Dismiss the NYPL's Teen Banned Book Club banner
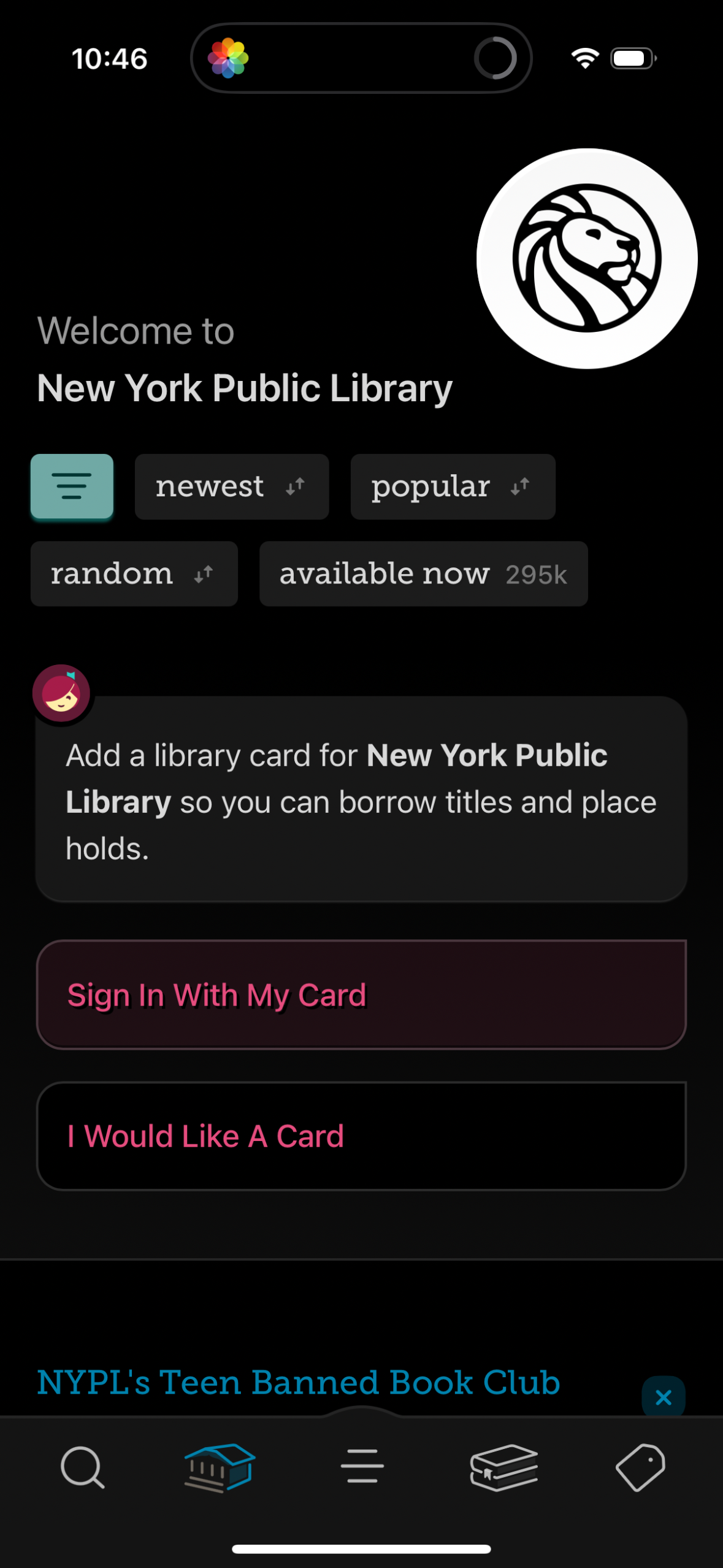 point(664,1397)
